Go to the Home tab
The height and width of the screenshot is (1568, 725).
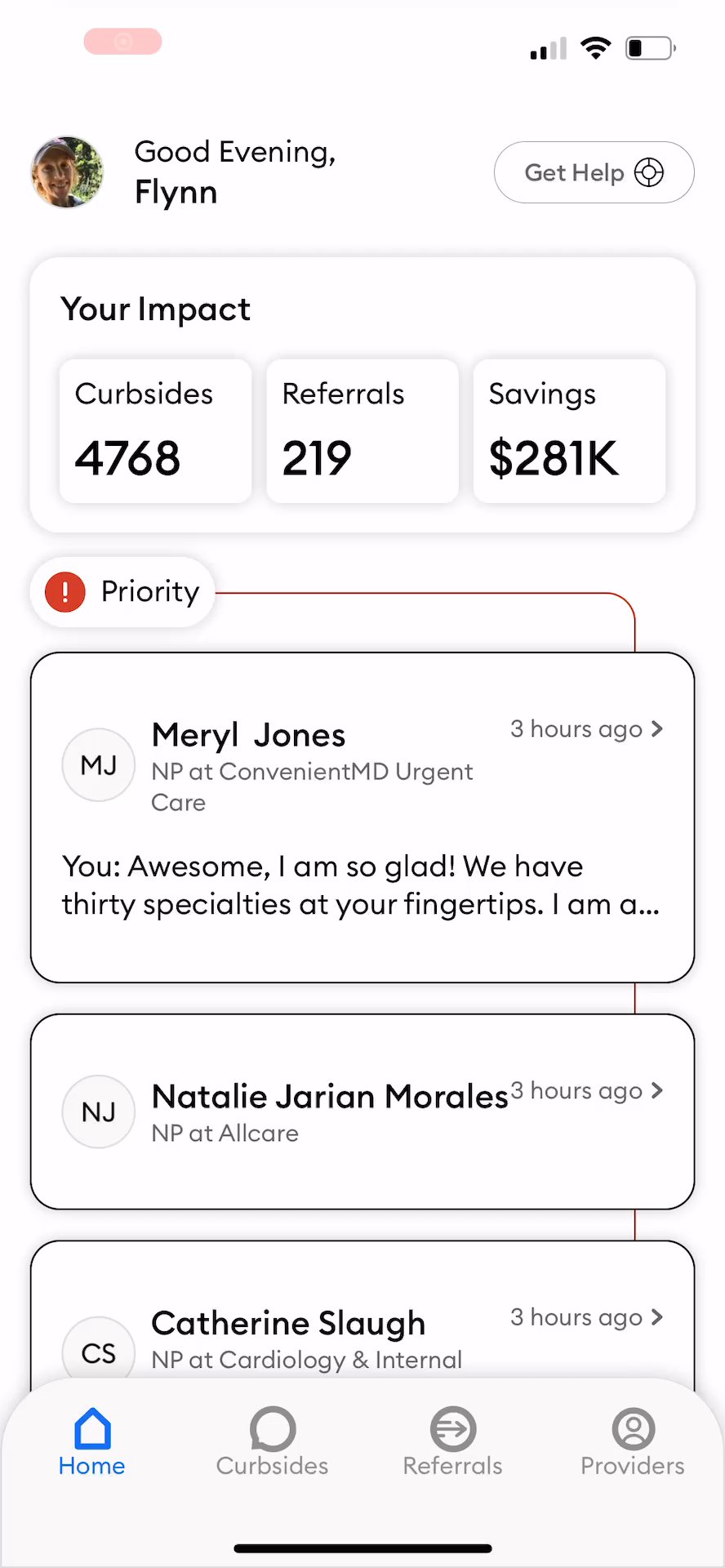91,1442
